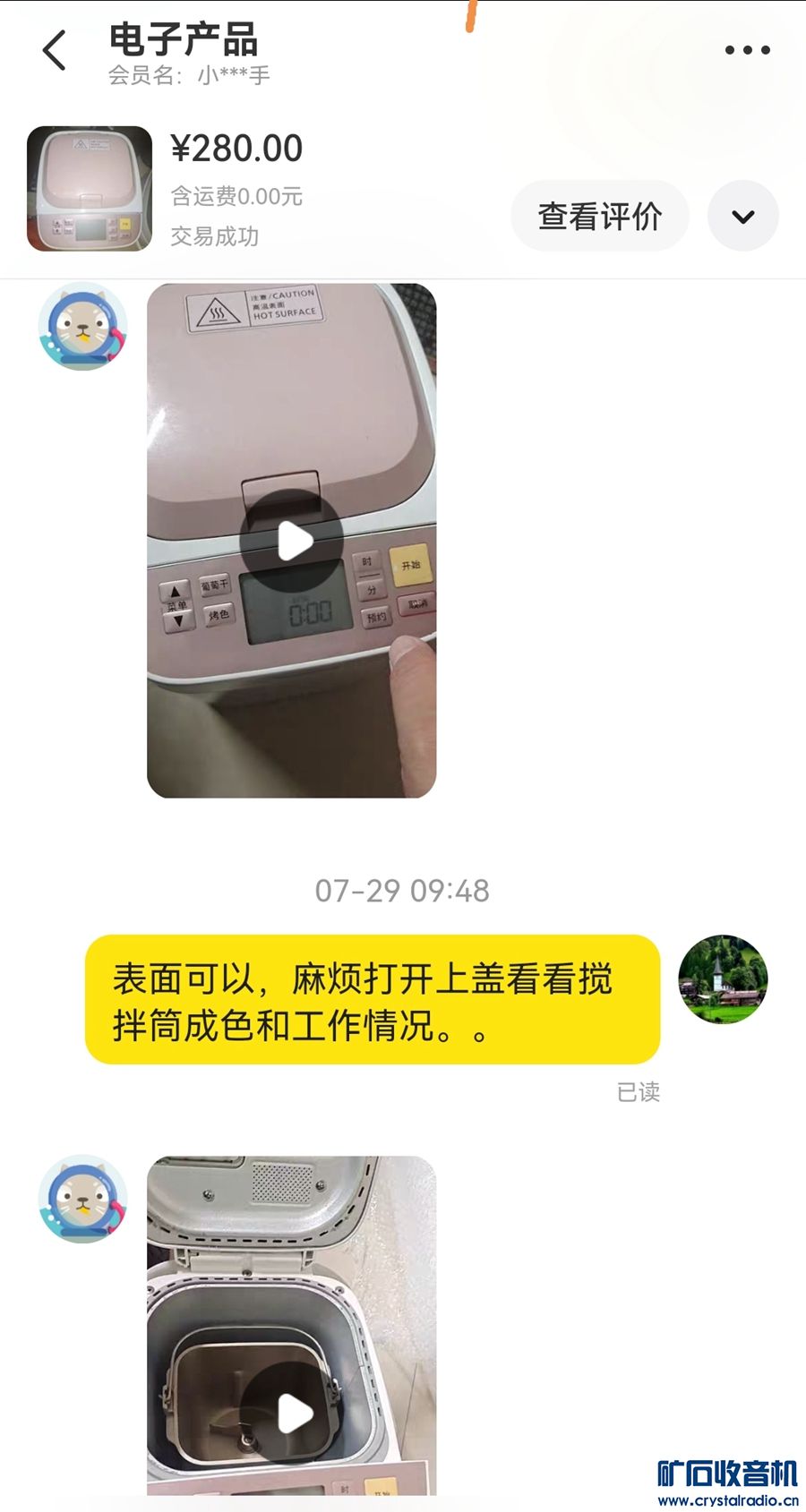
Task: Open the seller's cat avatar beside first video
Action: [x=82, y=327]
